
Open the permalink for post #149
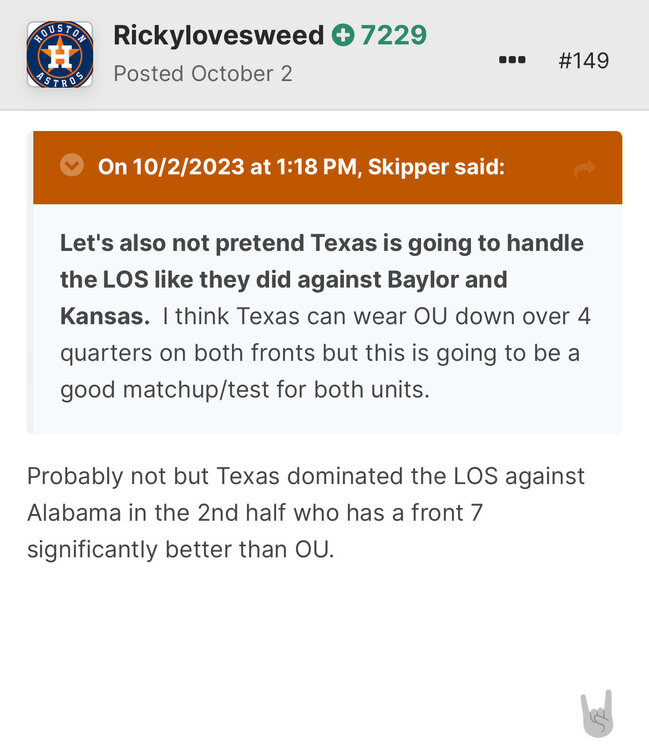coord(583,60)
